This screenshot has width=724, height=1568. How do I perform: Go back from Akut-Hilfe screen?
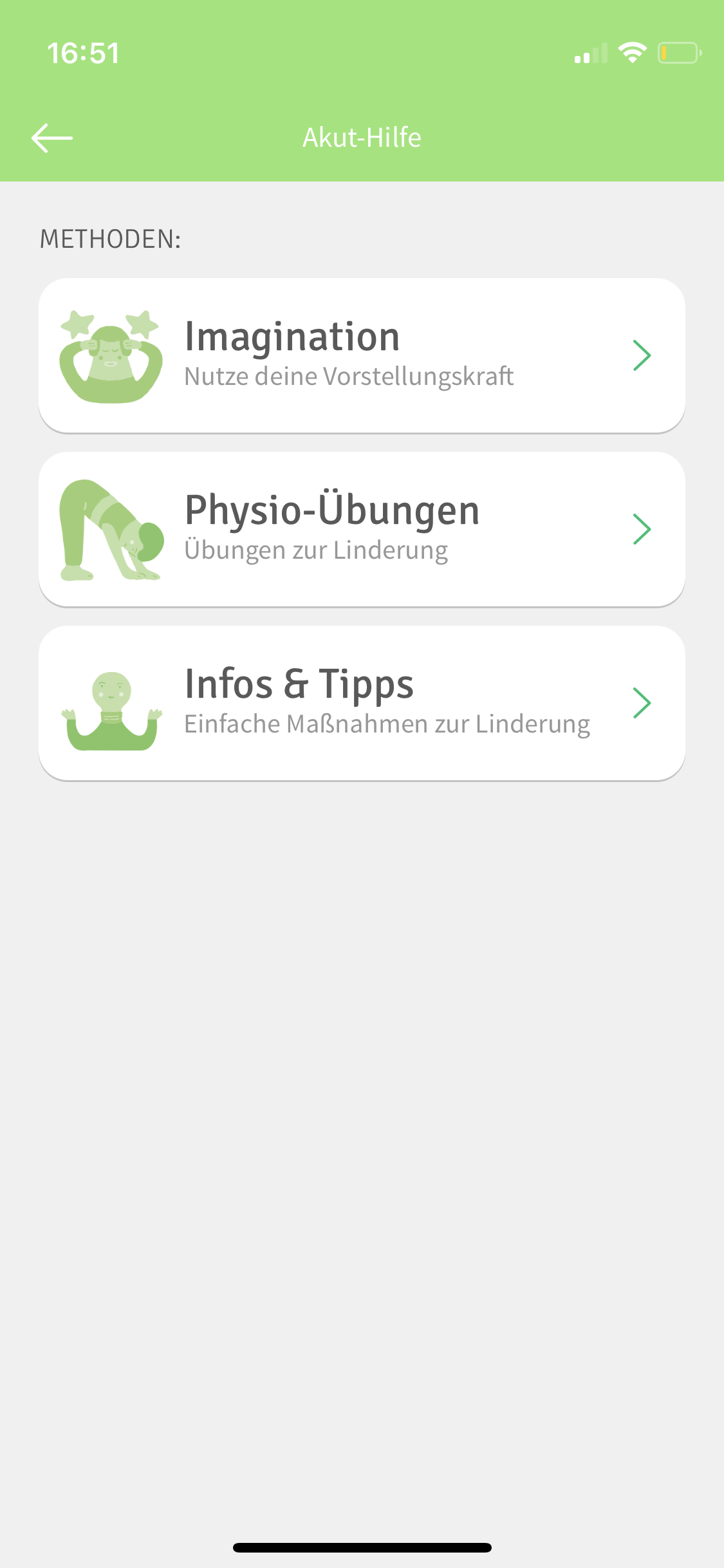[x=52, y=138]
